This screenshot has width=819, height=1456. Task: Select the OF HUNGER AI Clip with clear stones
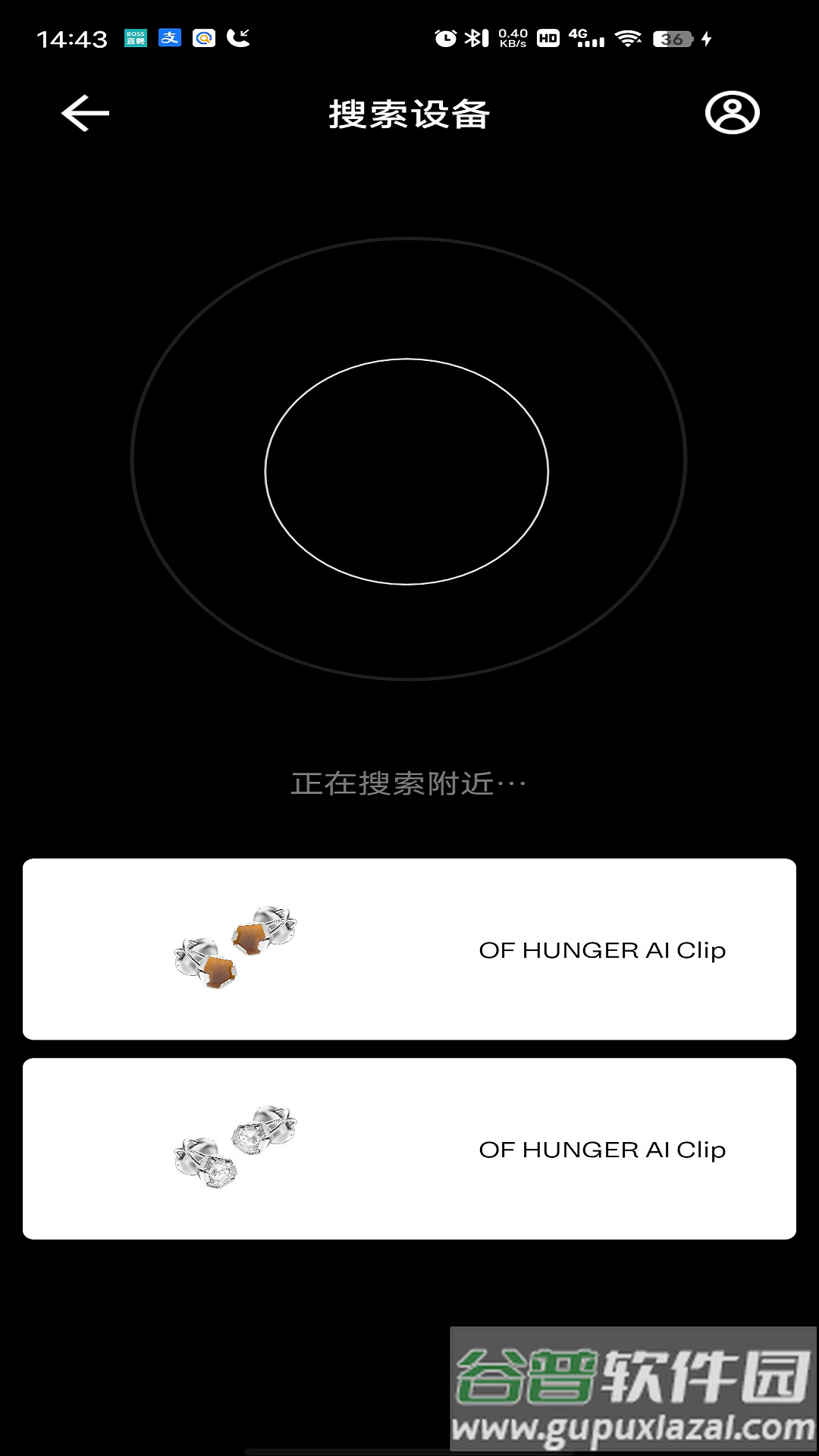409,1148
